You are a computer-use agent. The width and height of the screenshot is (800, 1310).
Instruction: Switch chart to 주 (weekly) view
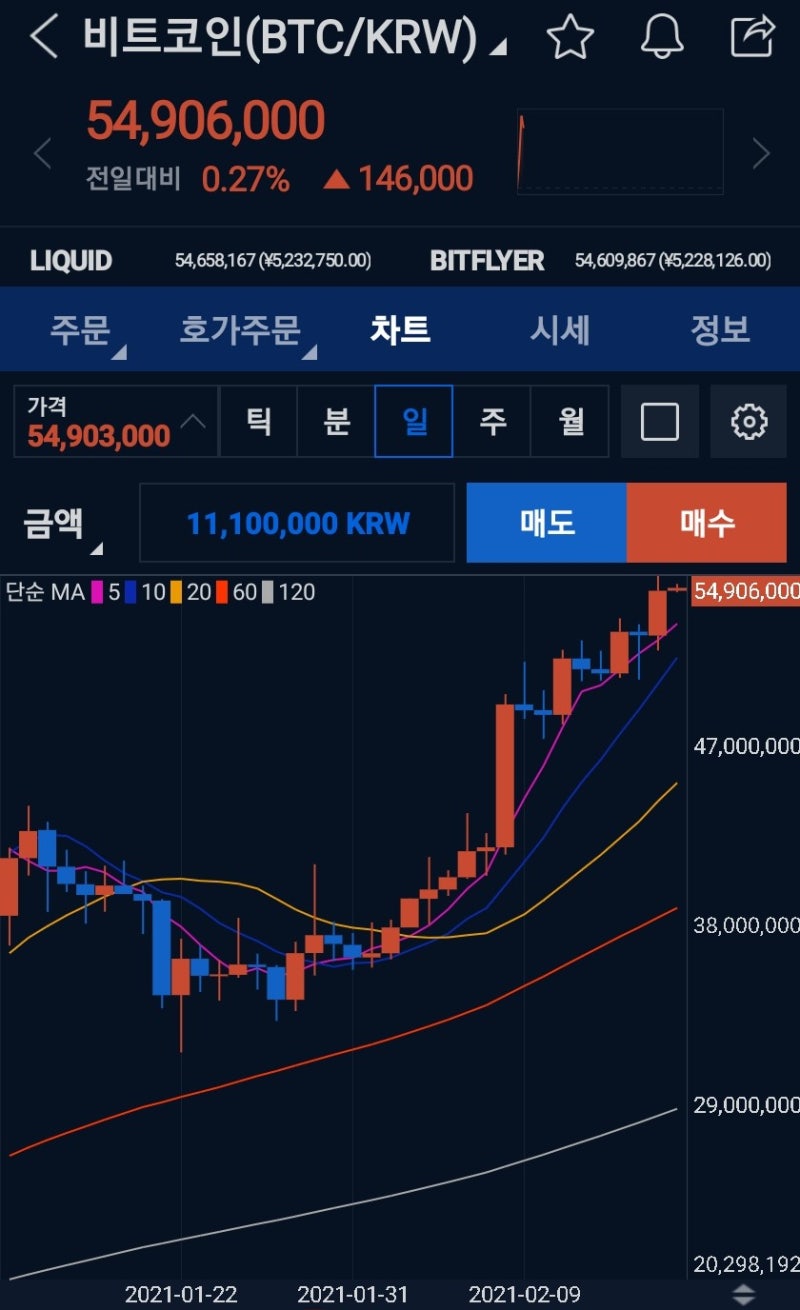[491, 421]
